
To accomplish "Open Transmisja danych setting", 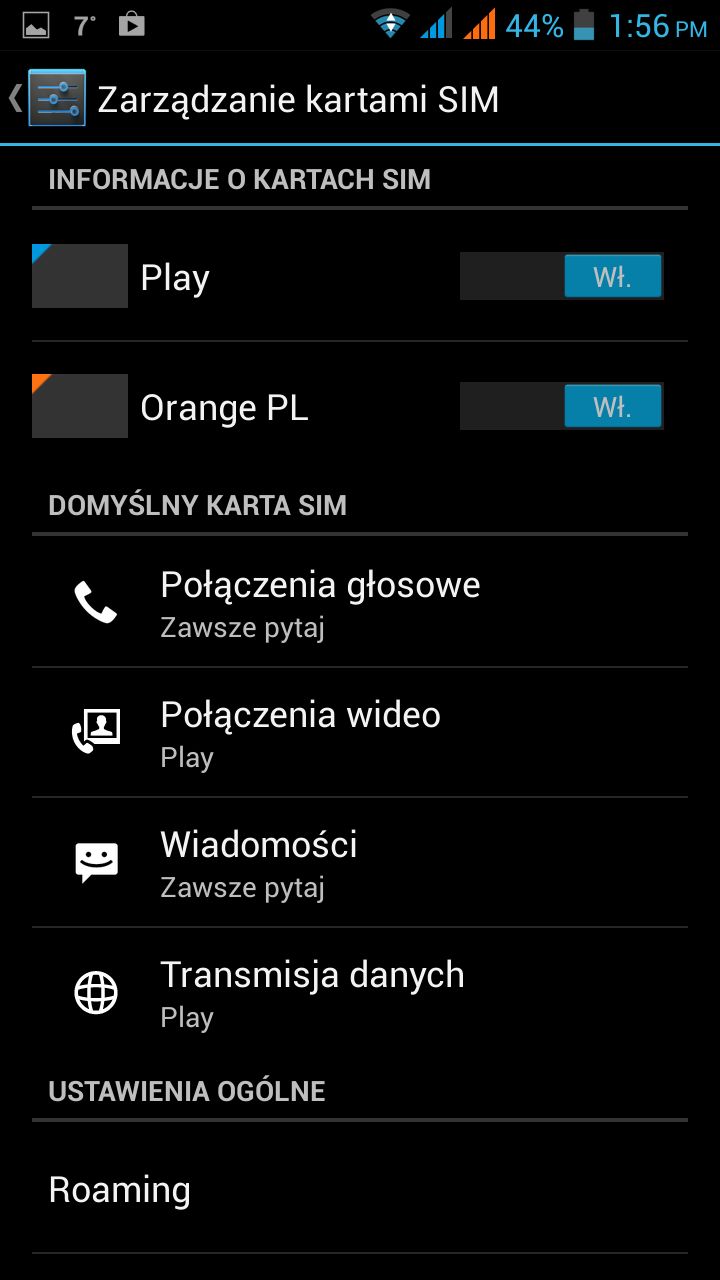I will [360, 992].
